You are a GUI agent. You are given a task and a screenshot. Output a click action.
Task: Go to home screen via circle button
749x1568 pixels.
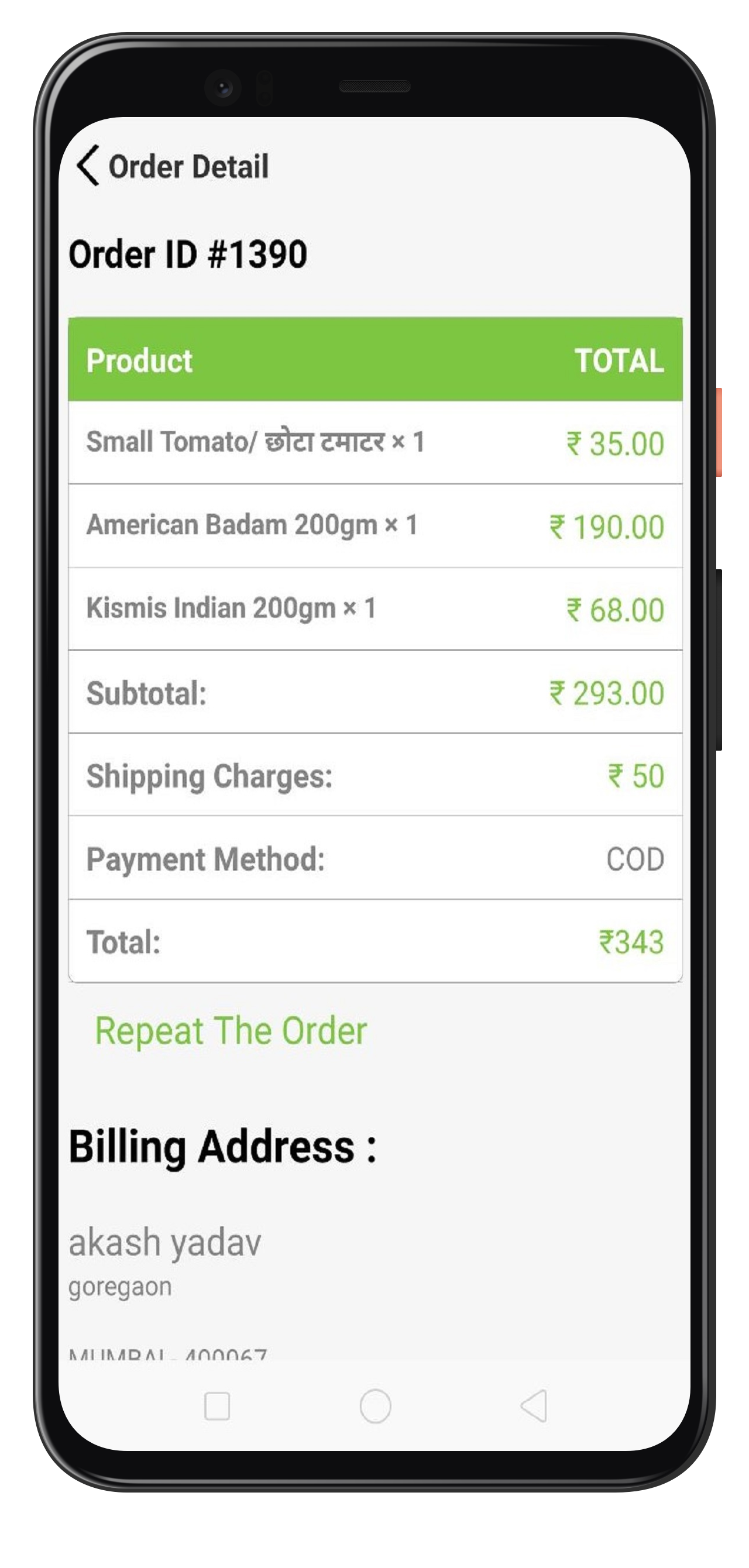(375, 1406)
